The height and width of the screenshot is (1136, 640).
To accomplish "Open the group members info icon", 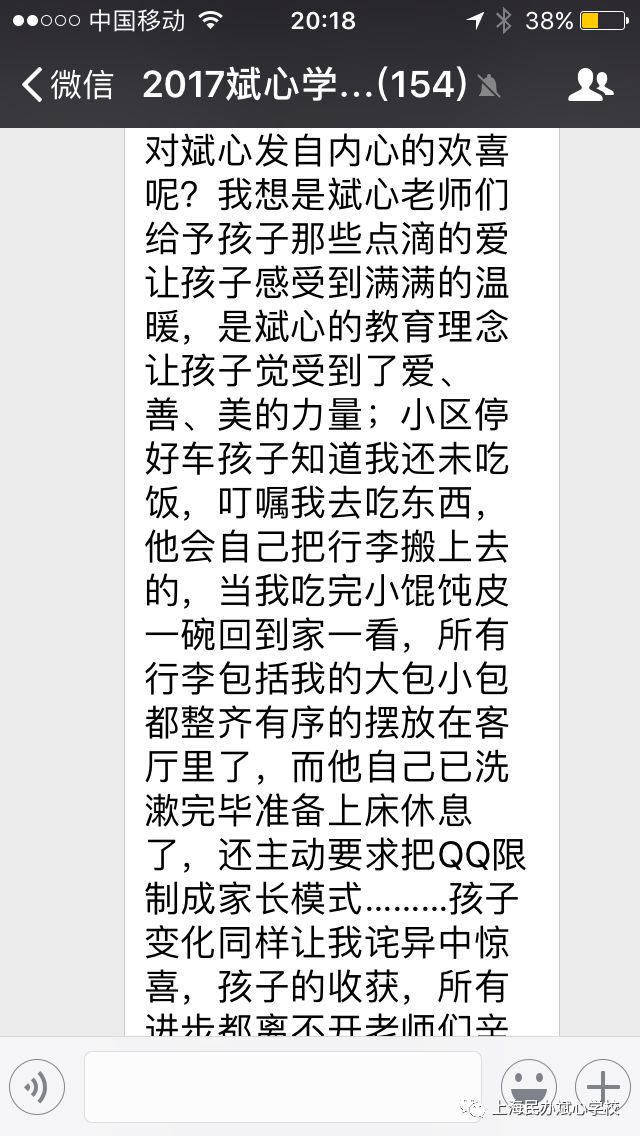I will click(x=590, y=86).
